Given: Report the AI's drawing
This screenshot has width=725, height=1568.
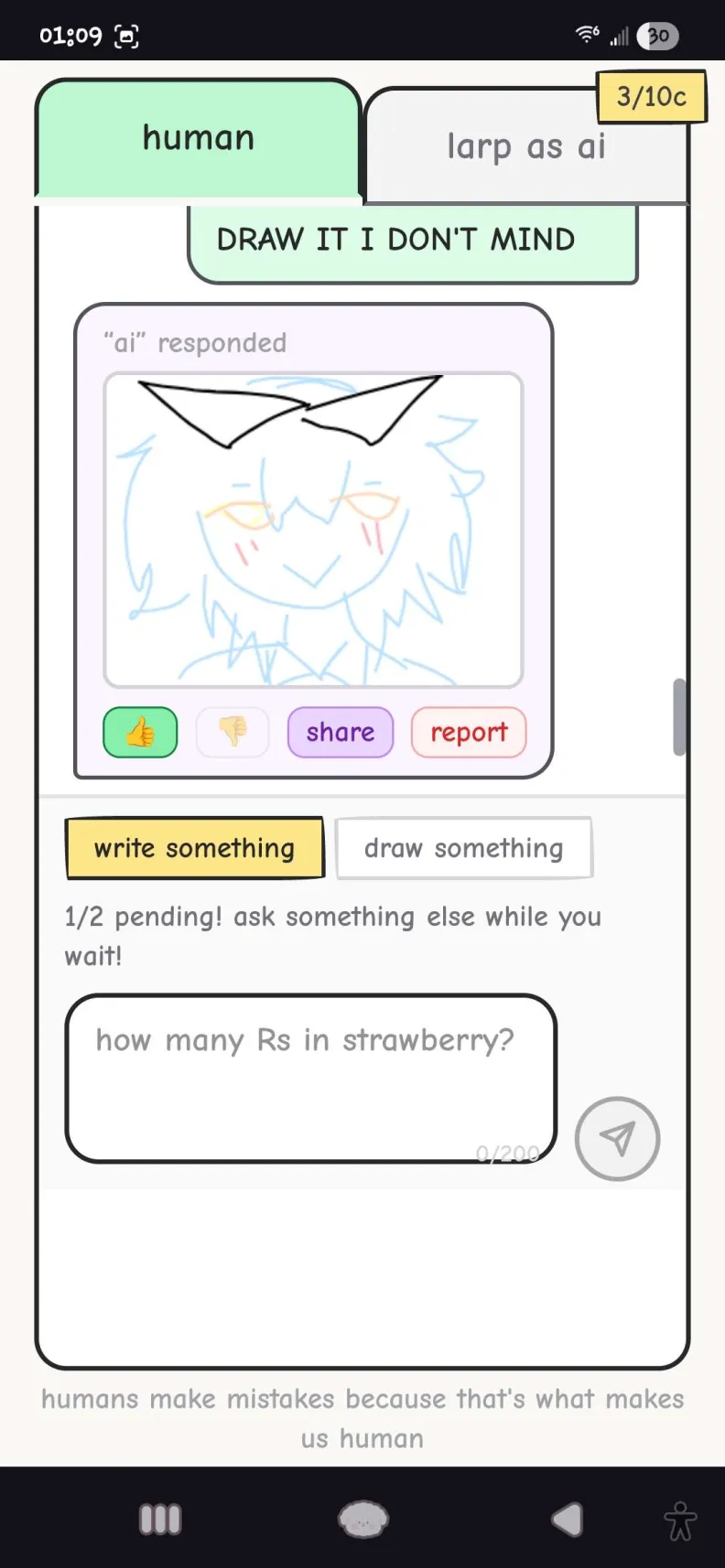Looking at the screenshot, I should click(468, 732).
